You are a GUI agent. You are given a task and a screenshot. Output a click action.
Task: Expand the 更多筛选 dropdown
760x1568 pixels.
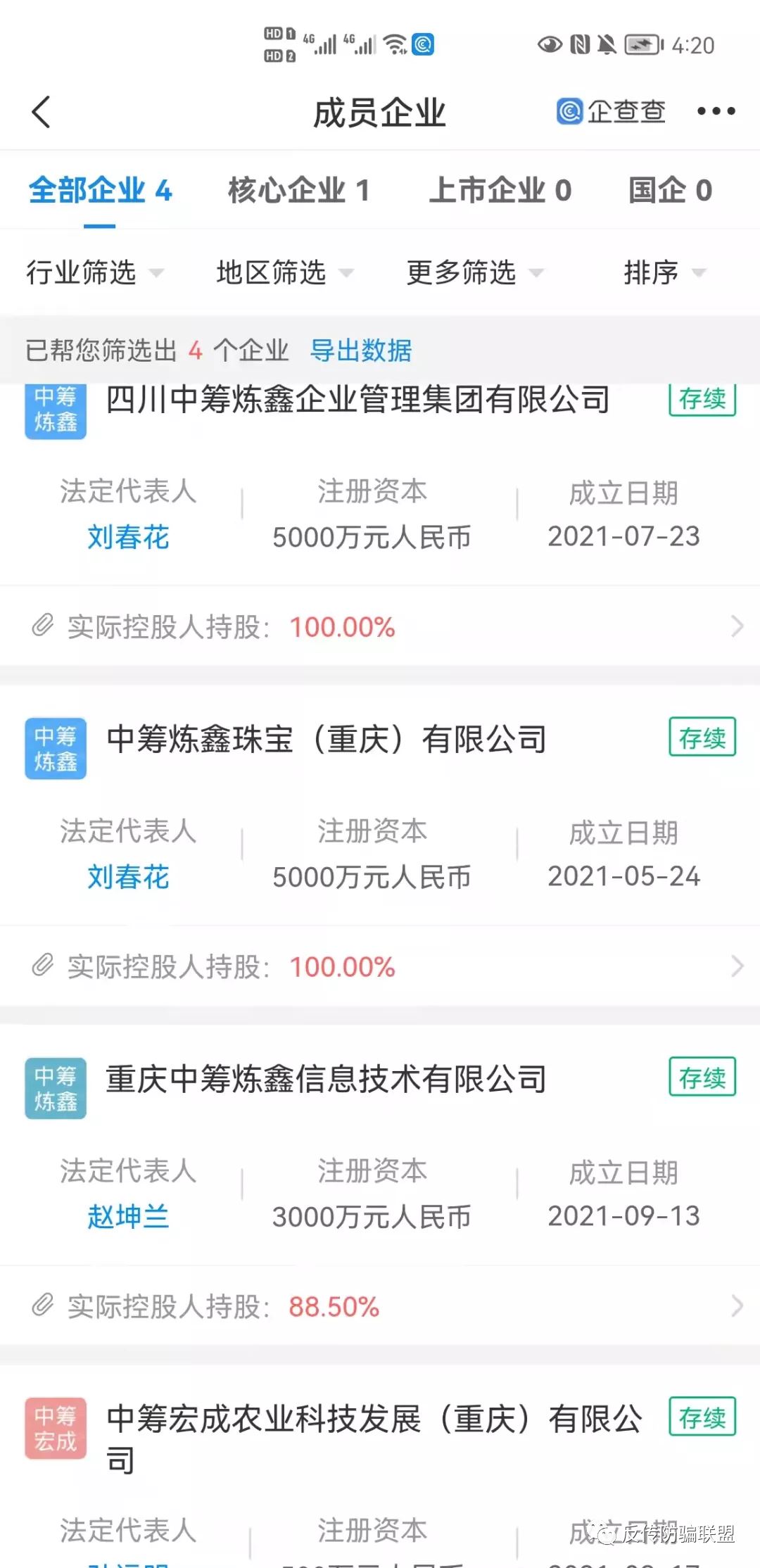click(x=475, y=272)
